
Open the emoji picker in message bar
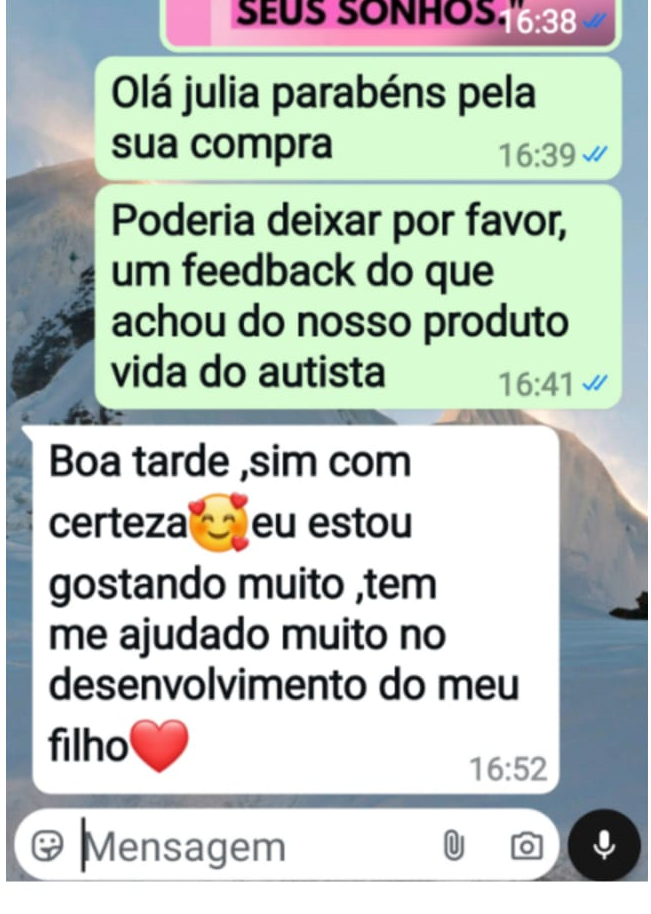47,847
